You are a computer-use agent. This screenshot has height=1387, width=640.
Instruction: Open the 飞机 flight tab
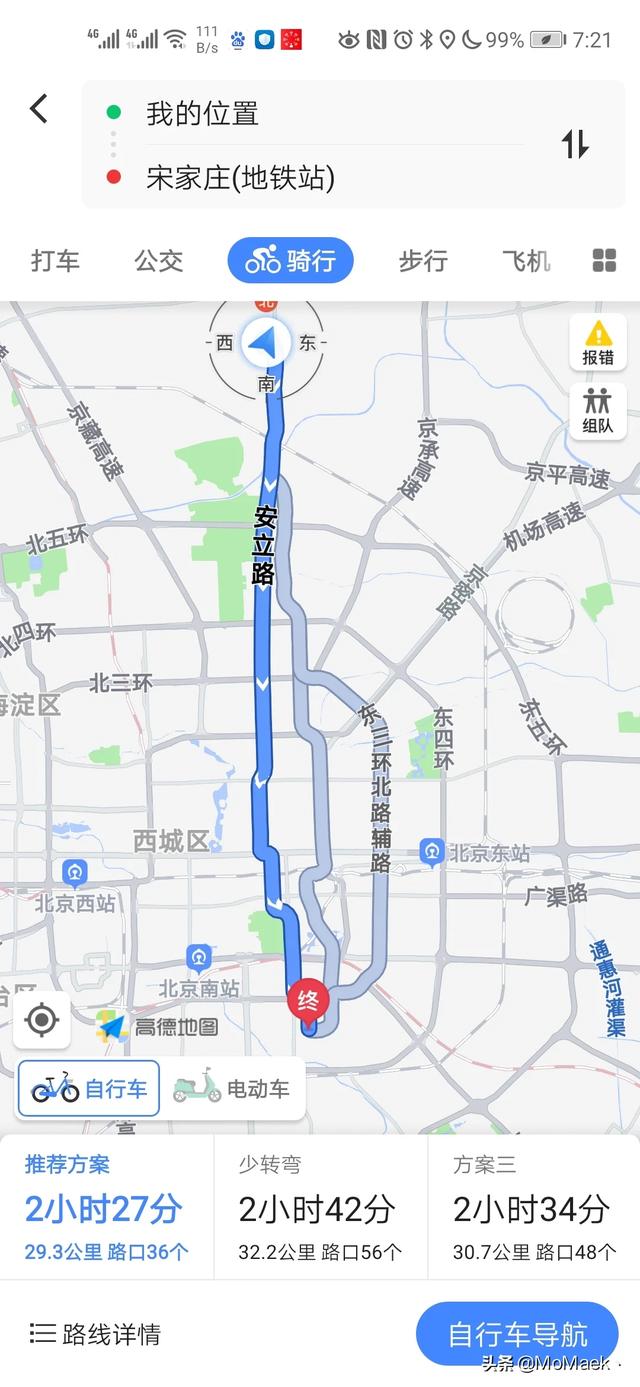point(526,261)
